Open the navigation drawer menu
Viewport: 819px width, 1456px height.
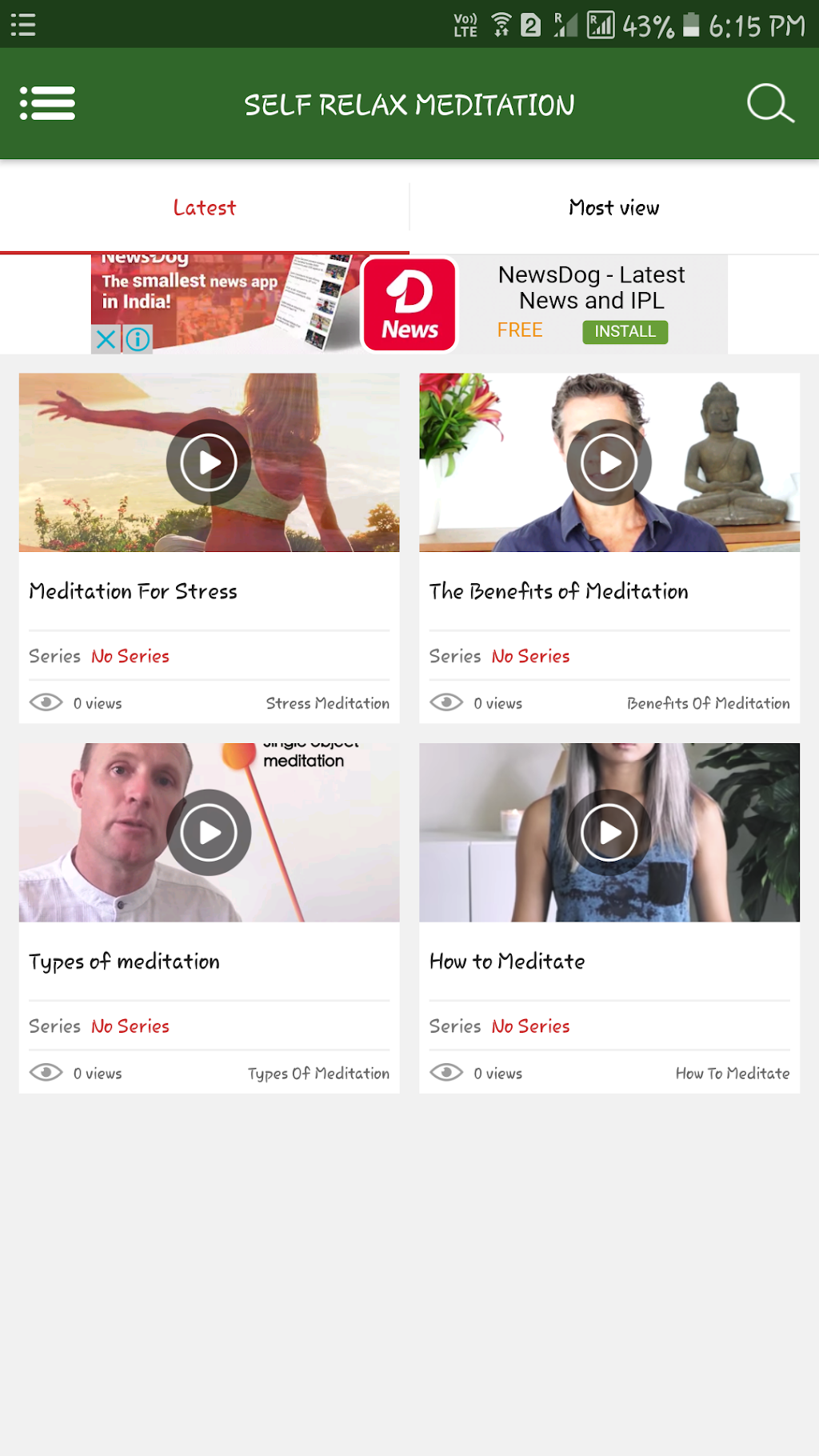coord(47,103)
